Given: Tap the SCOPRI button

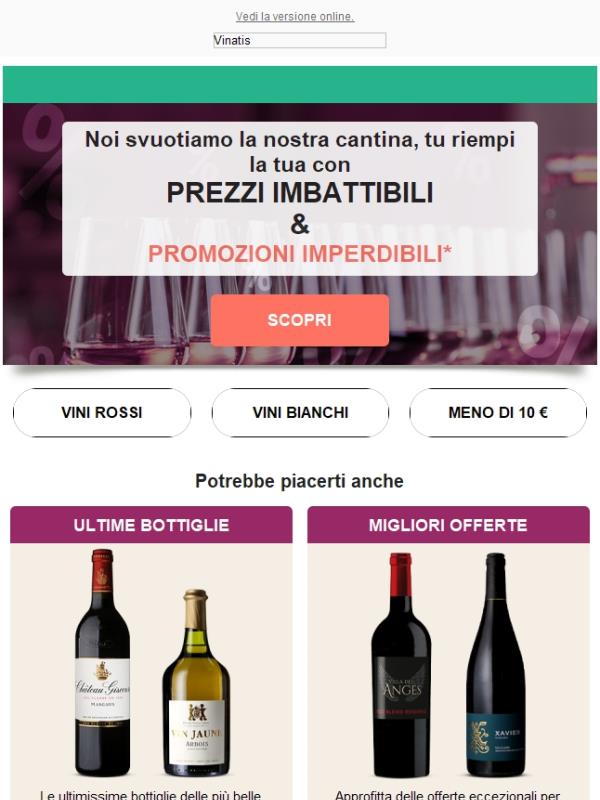Looking at the screenshot, I should coord(300,320).
